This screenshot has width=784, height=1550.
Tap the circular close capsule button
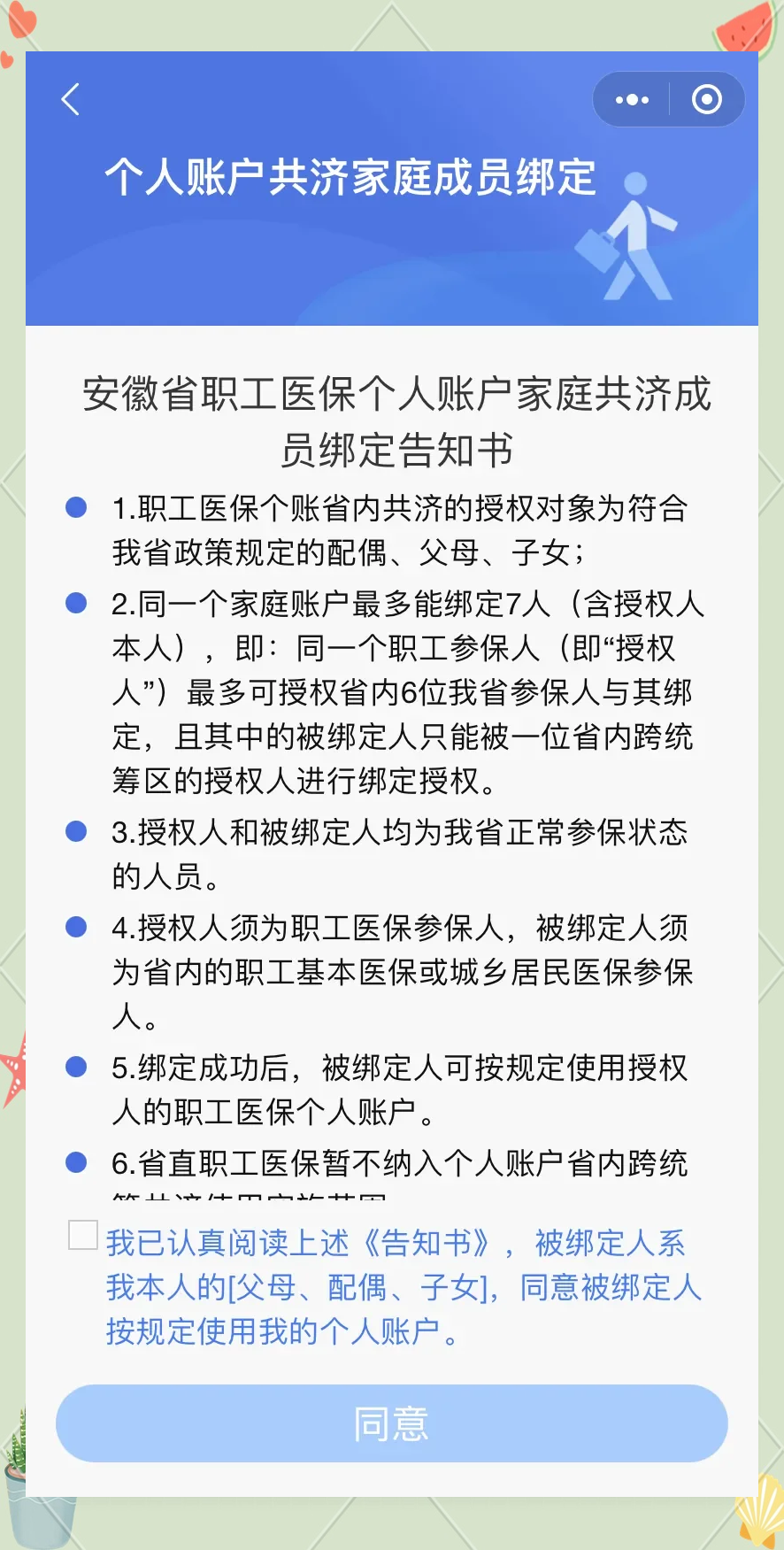pyautogui.click(x=706, y=99)
